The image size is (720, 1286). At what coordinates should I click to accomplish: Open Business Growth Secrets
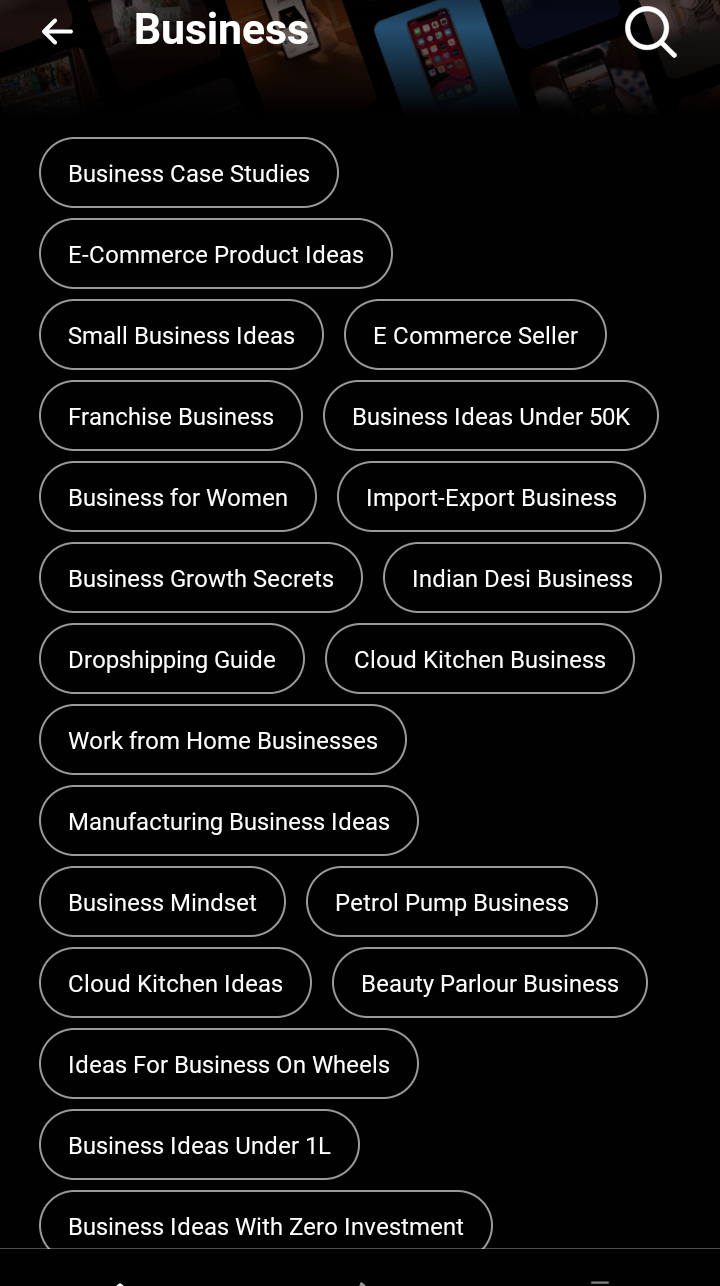click(x=201, y=578)
